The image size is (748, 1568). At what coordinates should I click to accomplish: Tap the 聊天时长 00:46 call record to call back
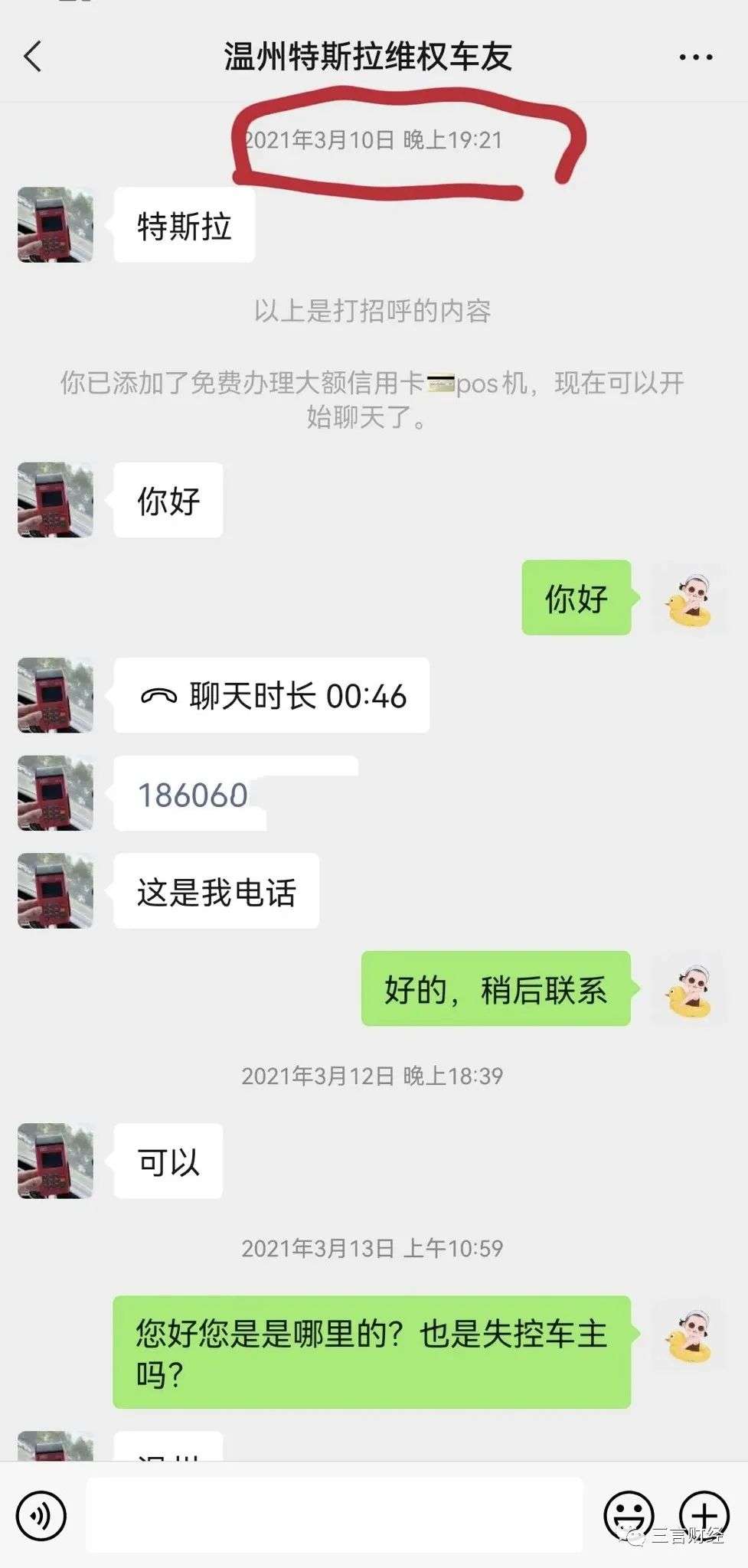272,696
